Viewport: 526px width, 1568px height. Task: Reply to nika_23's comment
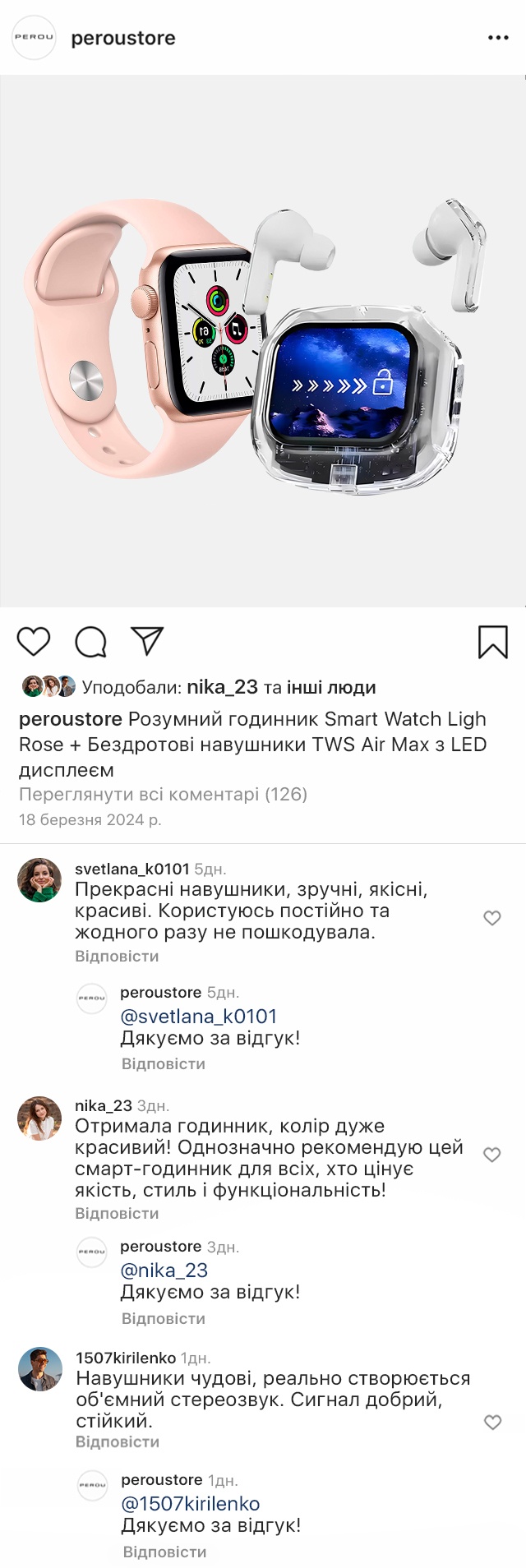117,1214
